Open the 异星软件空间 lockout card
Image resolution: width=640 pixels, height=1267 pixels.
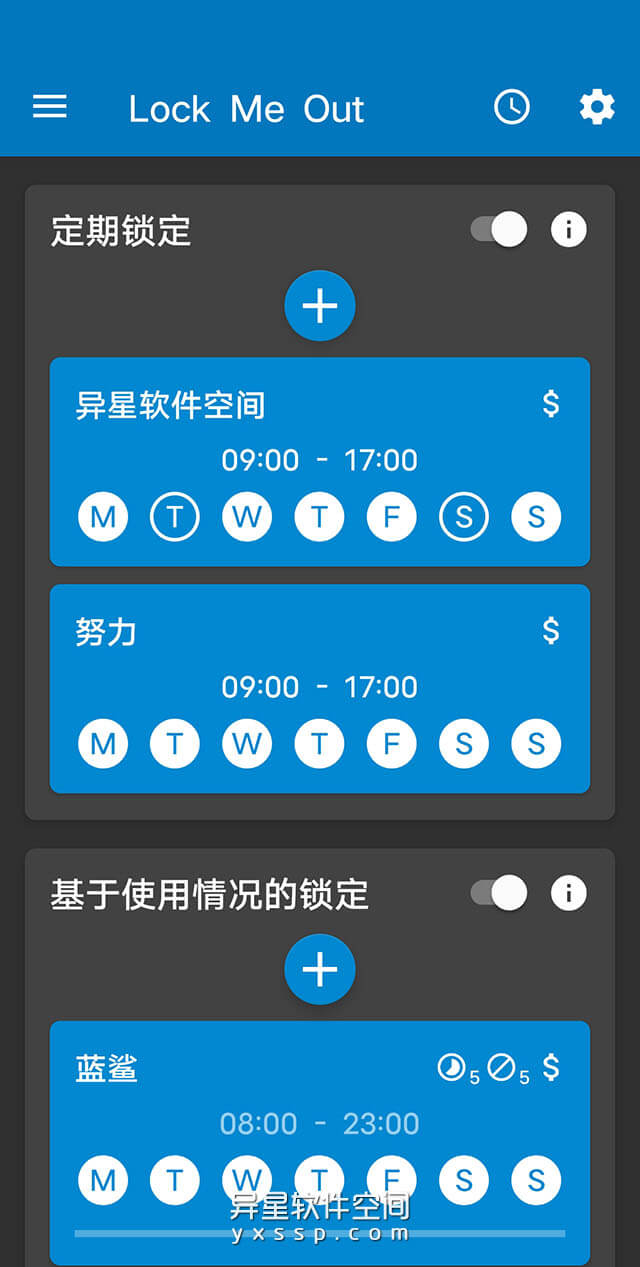pos(320,430)
